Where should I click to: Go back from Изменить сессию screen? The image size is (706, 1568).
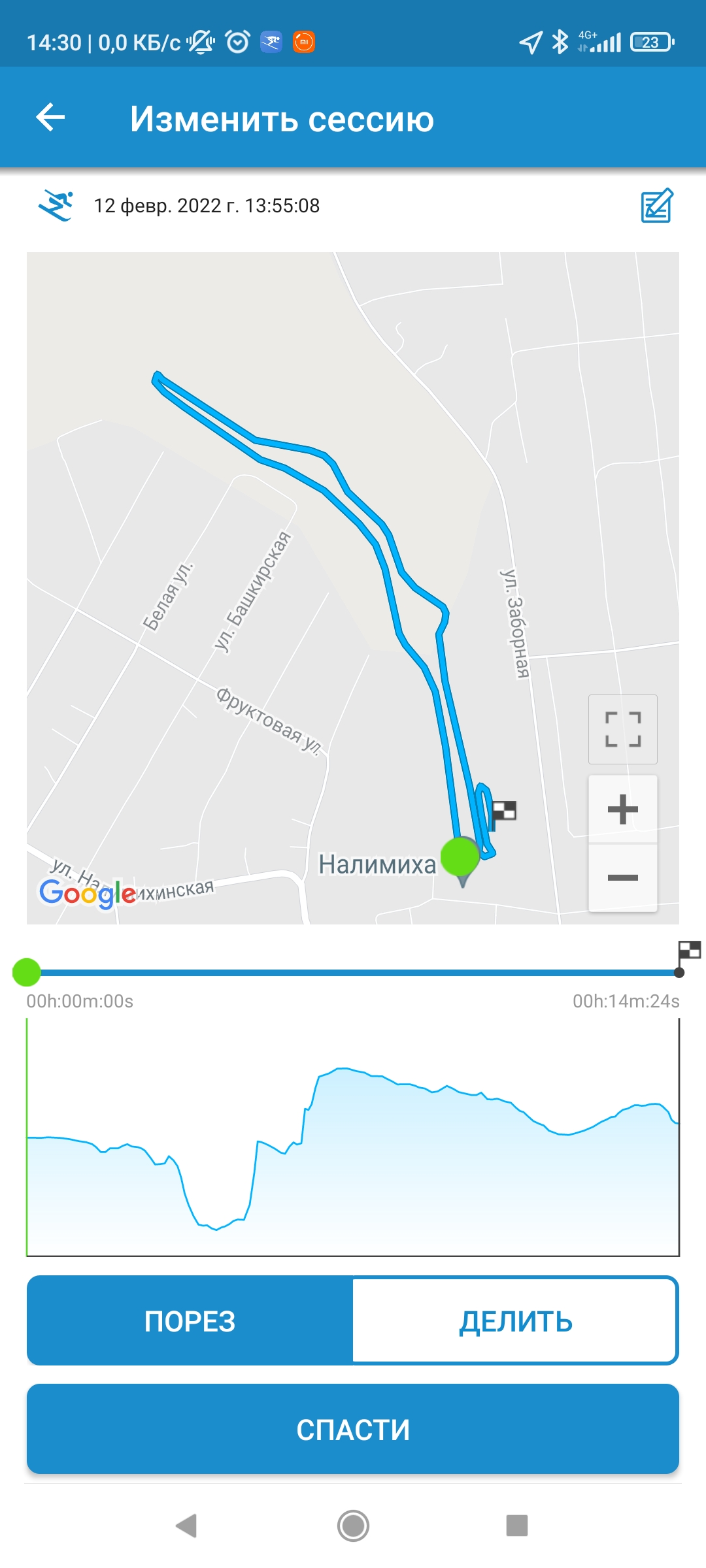50,118
